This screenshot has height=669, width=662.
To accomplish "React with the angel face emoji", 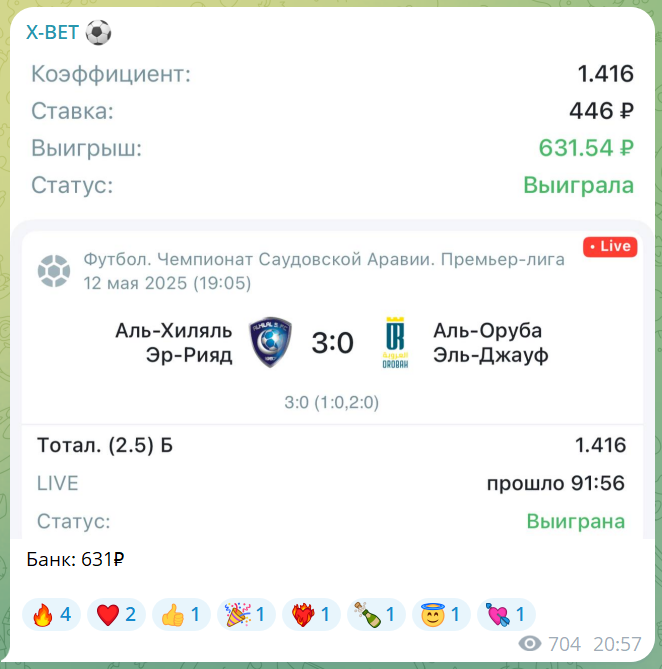I will pos(441,614).
